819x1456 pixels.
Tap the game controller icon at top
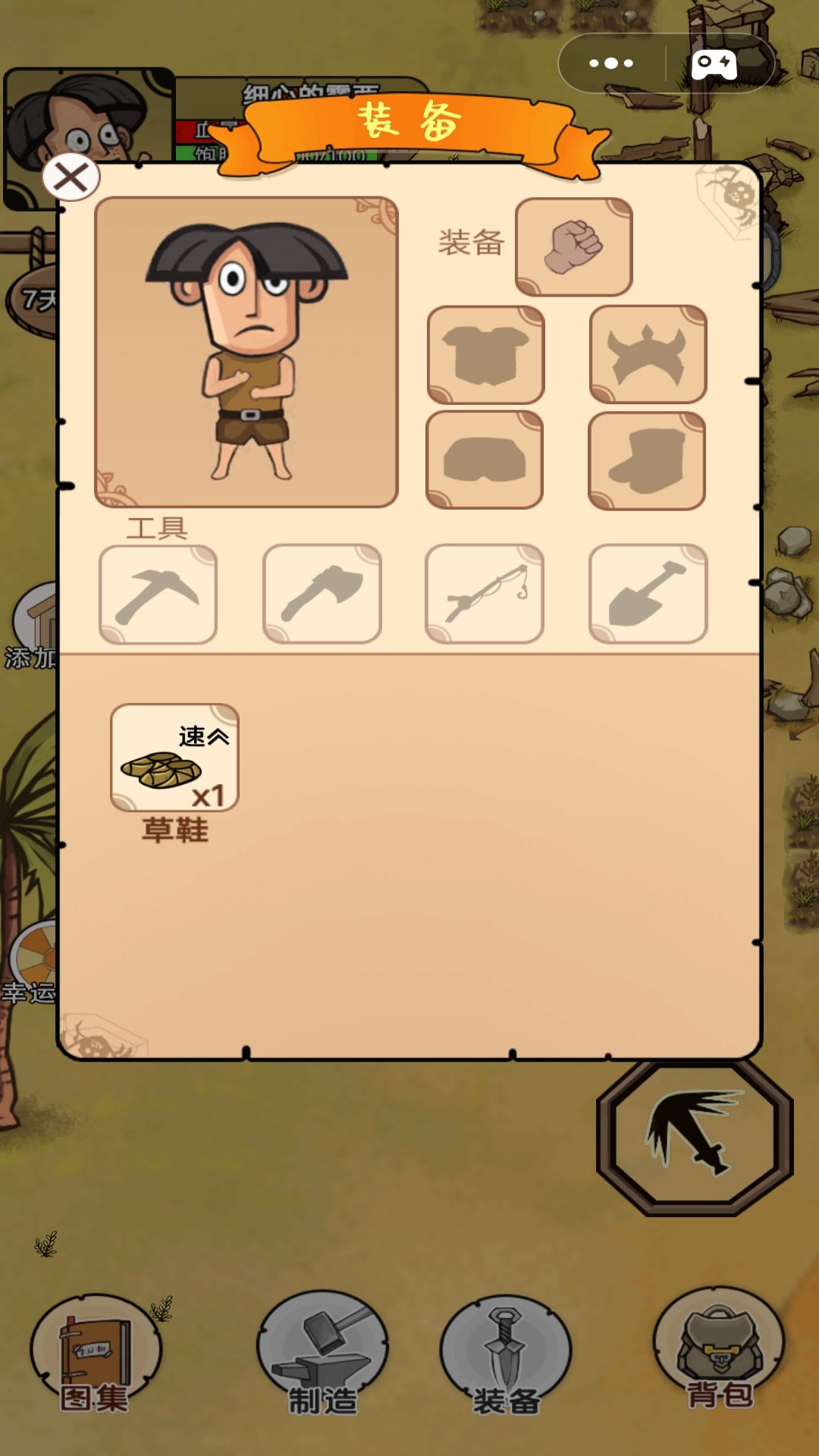tap(714, 64)
